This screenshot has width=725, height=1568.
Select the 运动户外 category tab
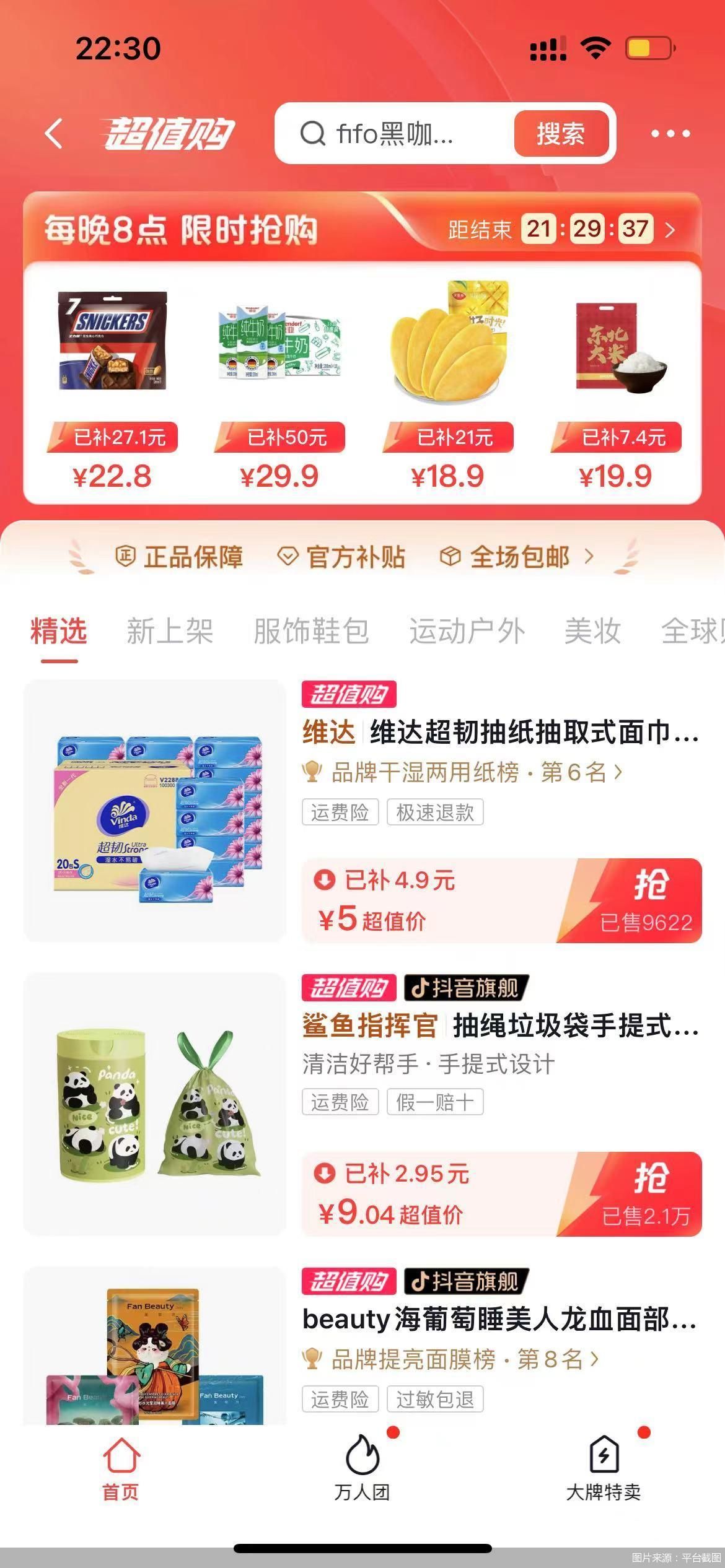467,632
